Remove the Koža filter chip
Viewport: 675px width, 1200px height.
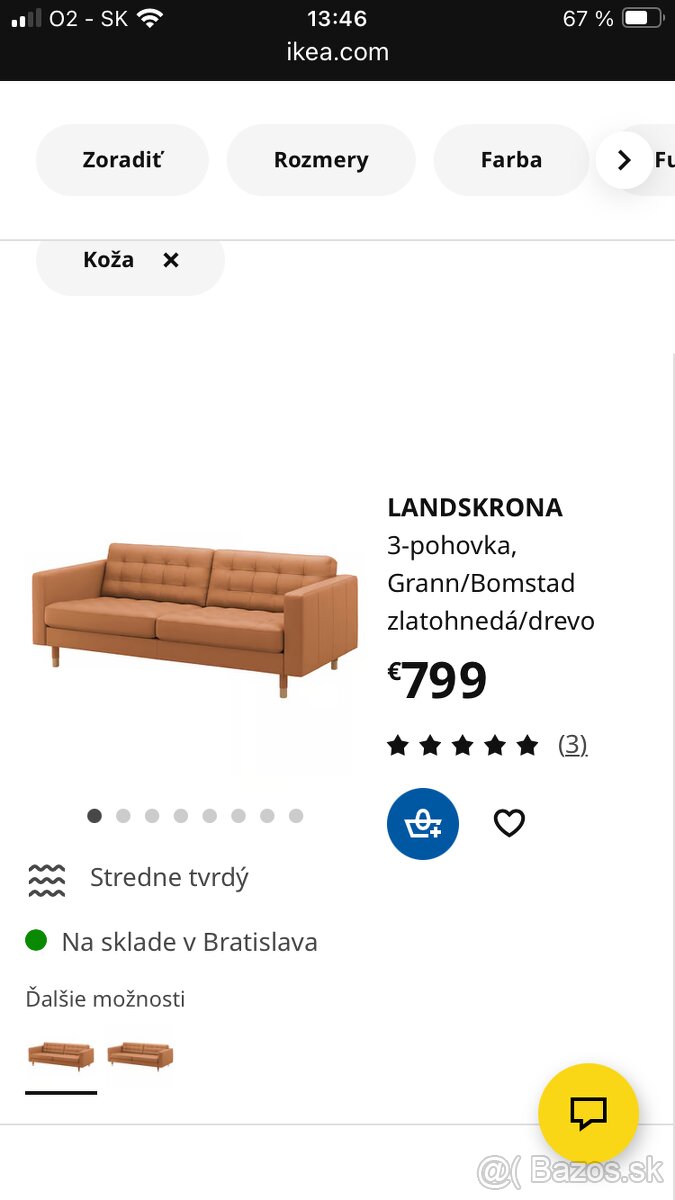click(x=171, y=260)
